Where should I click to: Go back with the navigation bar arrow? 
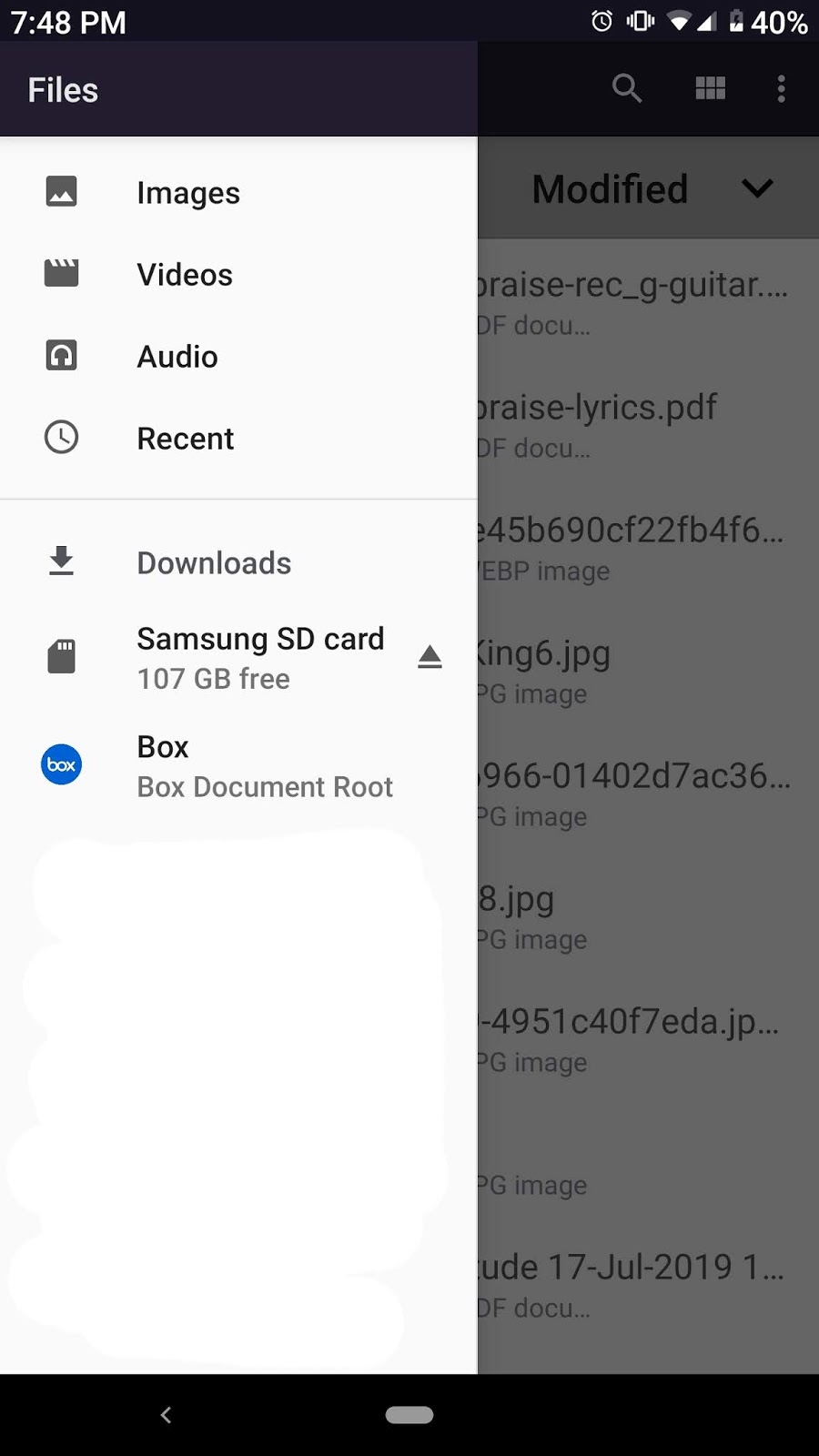(166, 1414)
